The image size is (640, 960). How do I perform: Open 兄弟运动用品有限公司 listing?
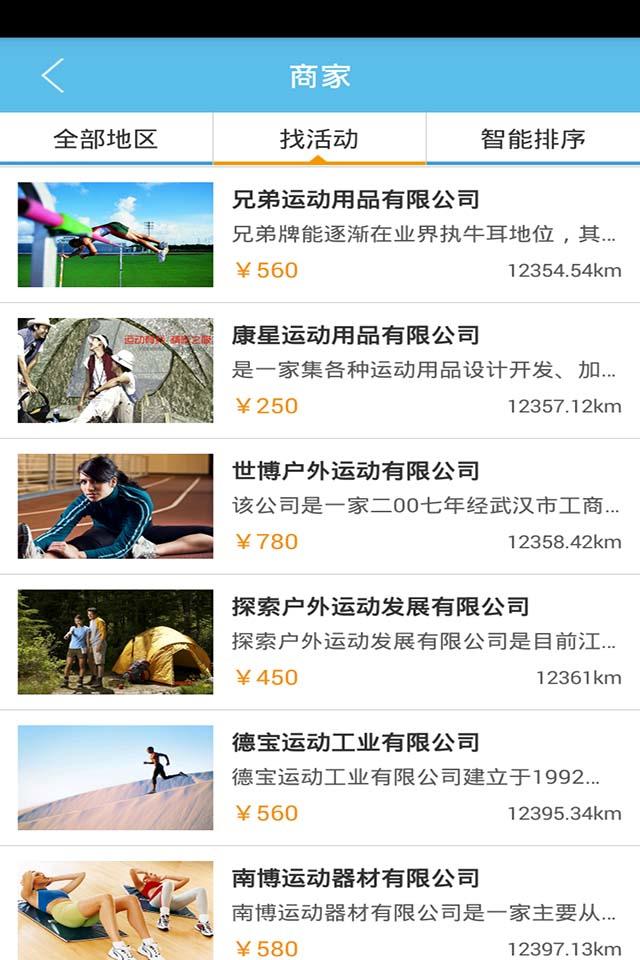point(355,200)
